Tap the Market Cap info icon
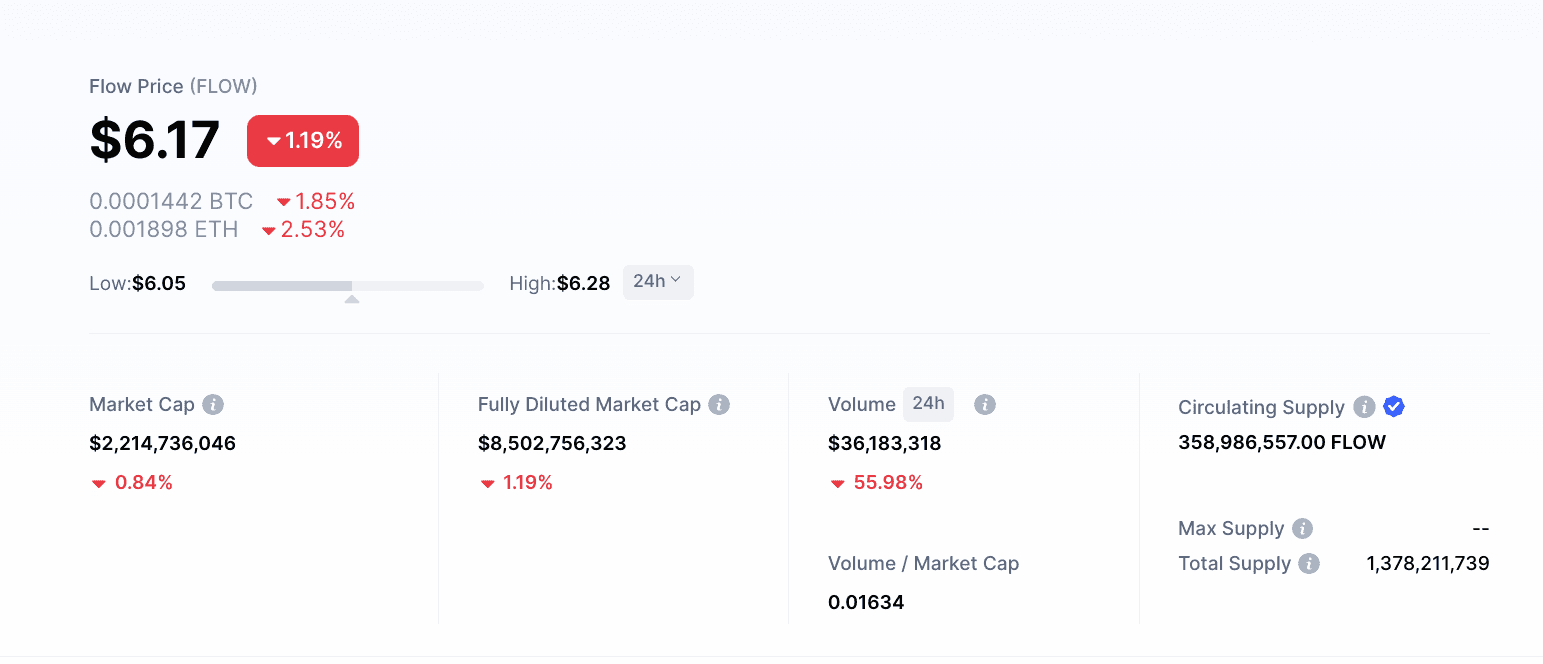Screen dimensions: 1543x664 213,405
